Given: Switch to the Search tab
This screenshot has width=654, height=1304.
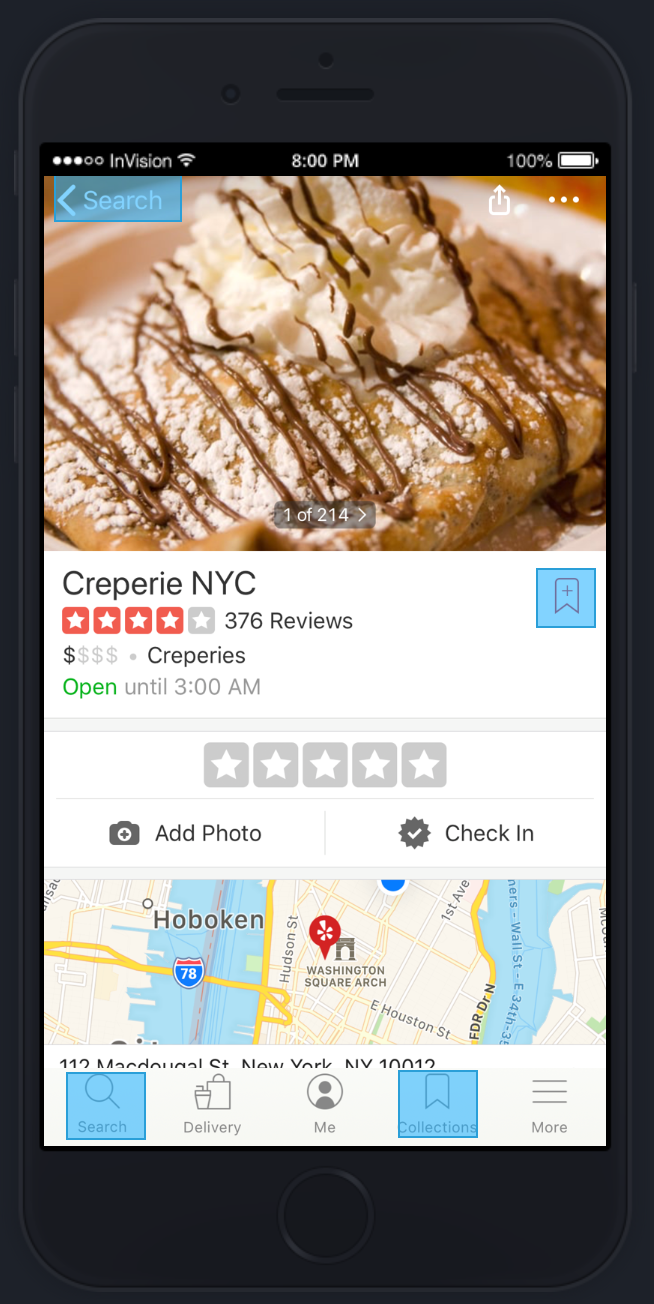Looking at the screenshot, I should (x=104, y=1105).
